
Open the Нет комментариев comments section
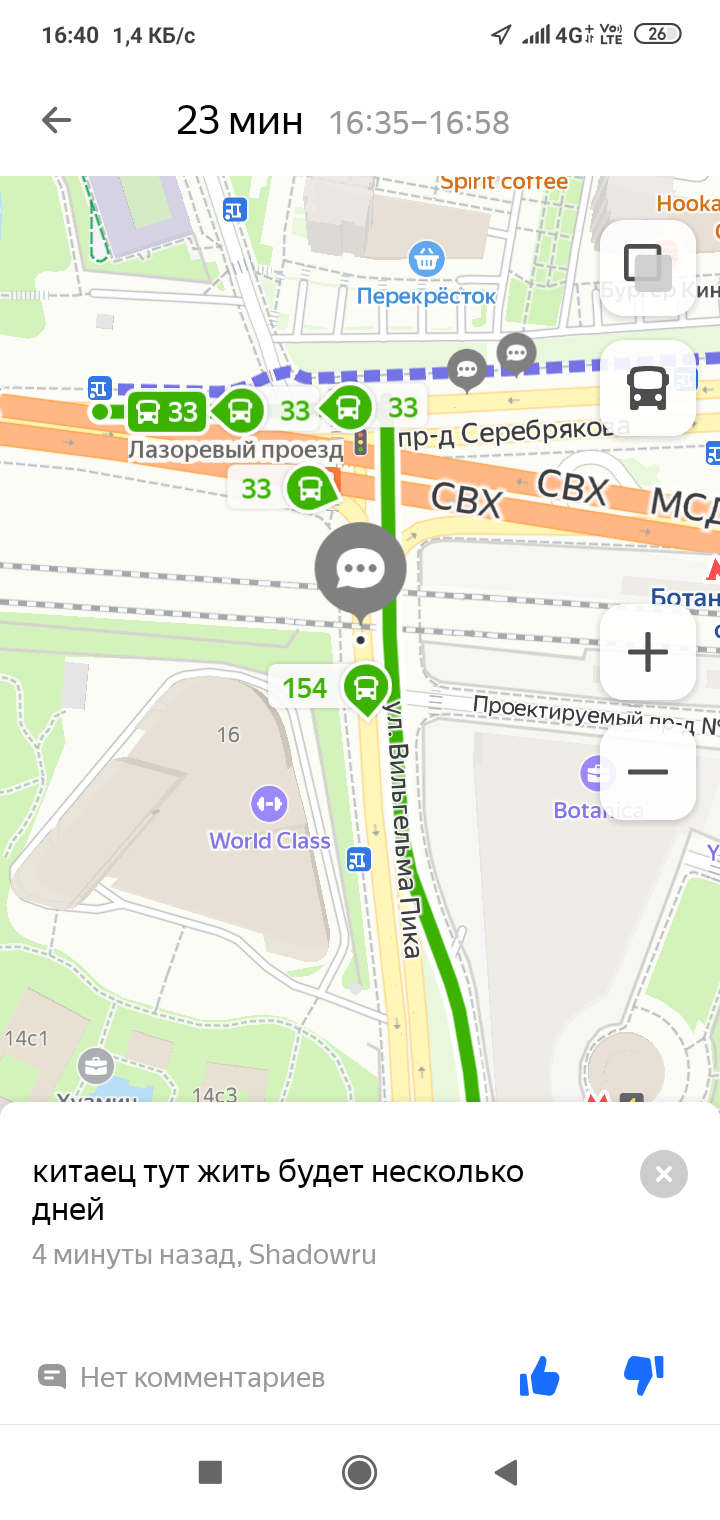(182, 1377)
